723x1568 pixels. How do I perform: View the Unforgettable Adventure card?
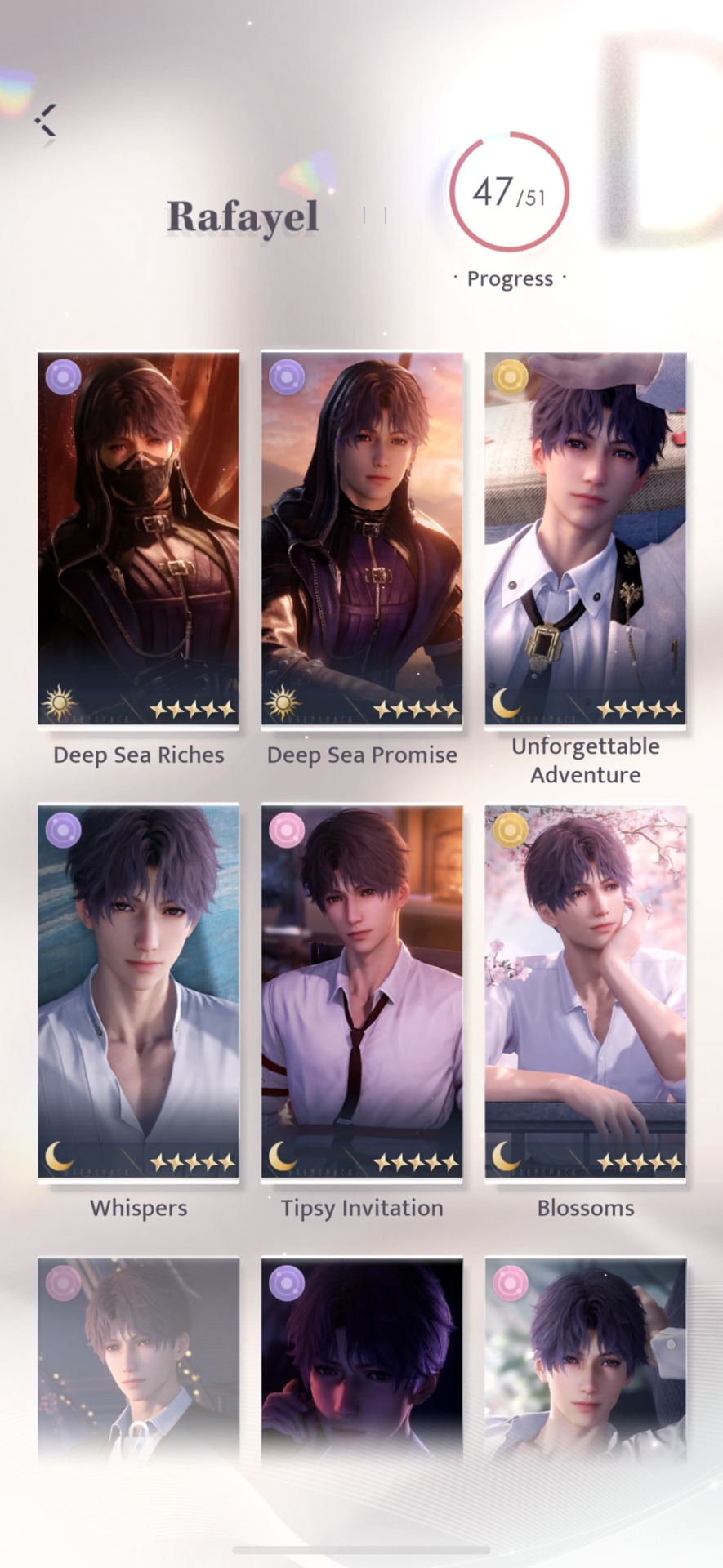click(x=585, y=539)
